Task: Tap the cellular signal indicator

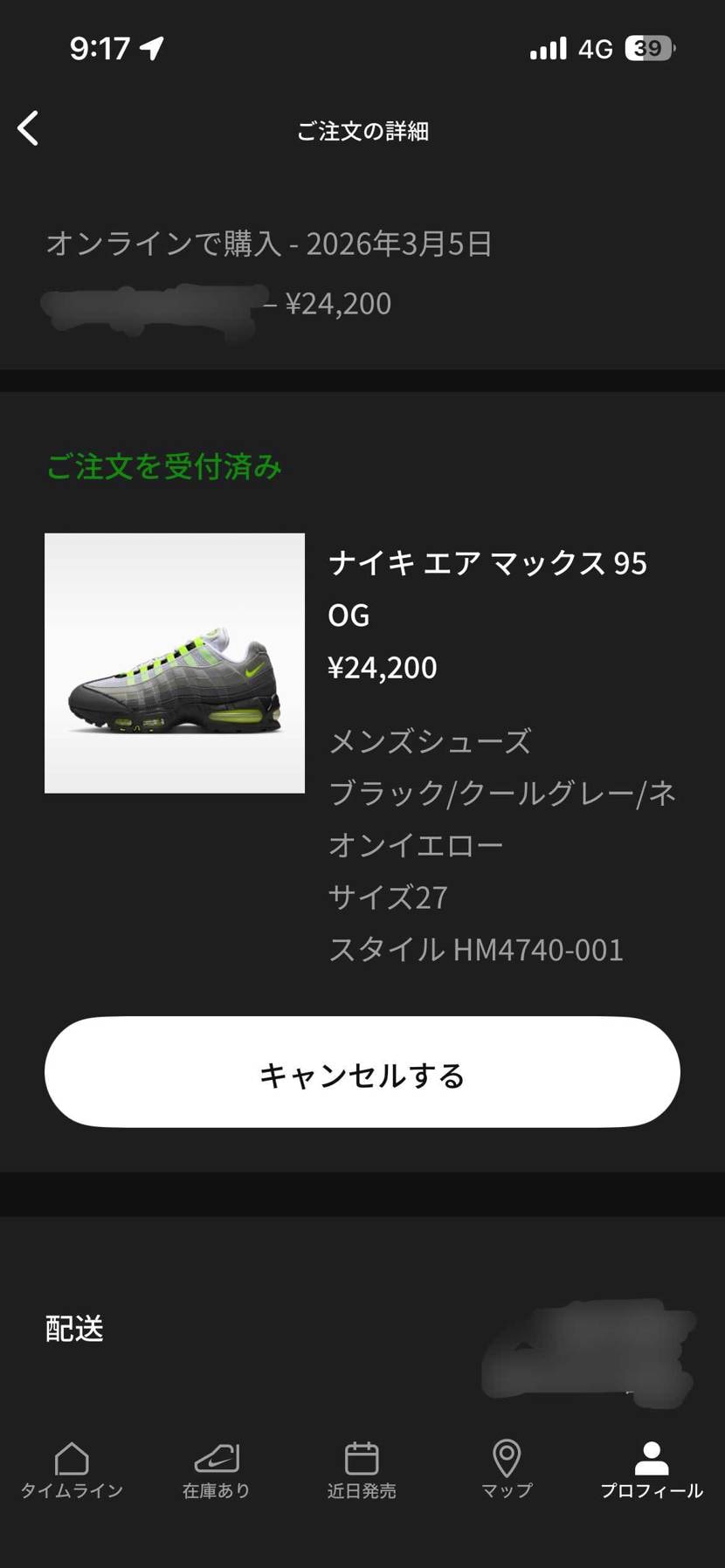Action: tap(546, 50)
